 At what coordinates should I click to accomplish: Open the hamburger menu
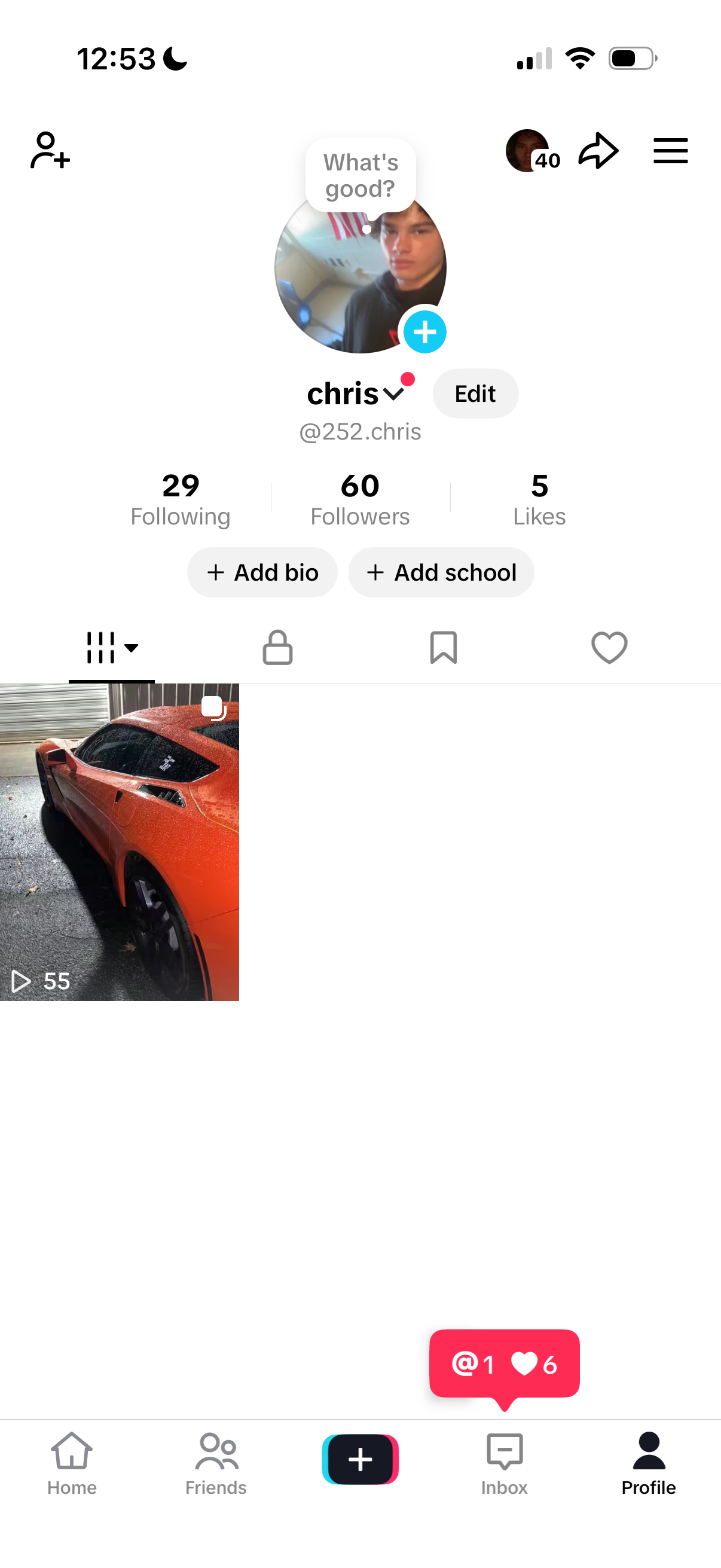tap(670, 150)
